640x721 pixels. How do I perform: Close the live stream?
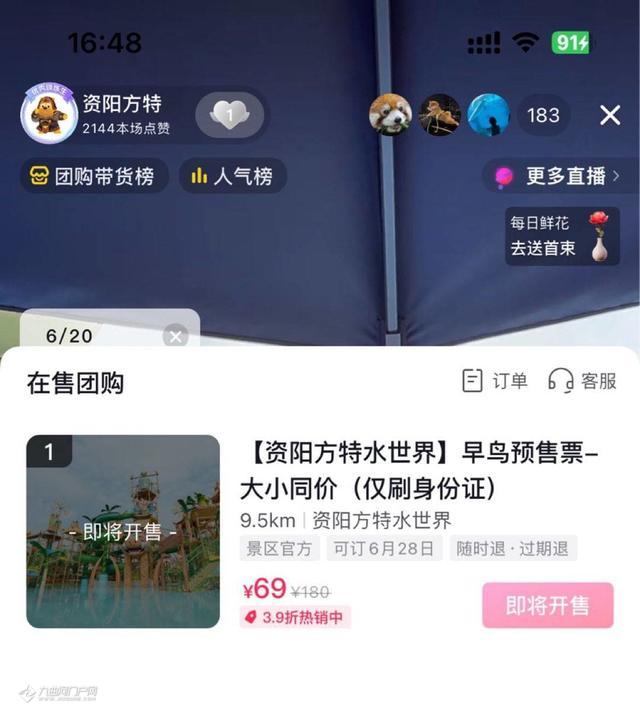[x=610, y=115]
